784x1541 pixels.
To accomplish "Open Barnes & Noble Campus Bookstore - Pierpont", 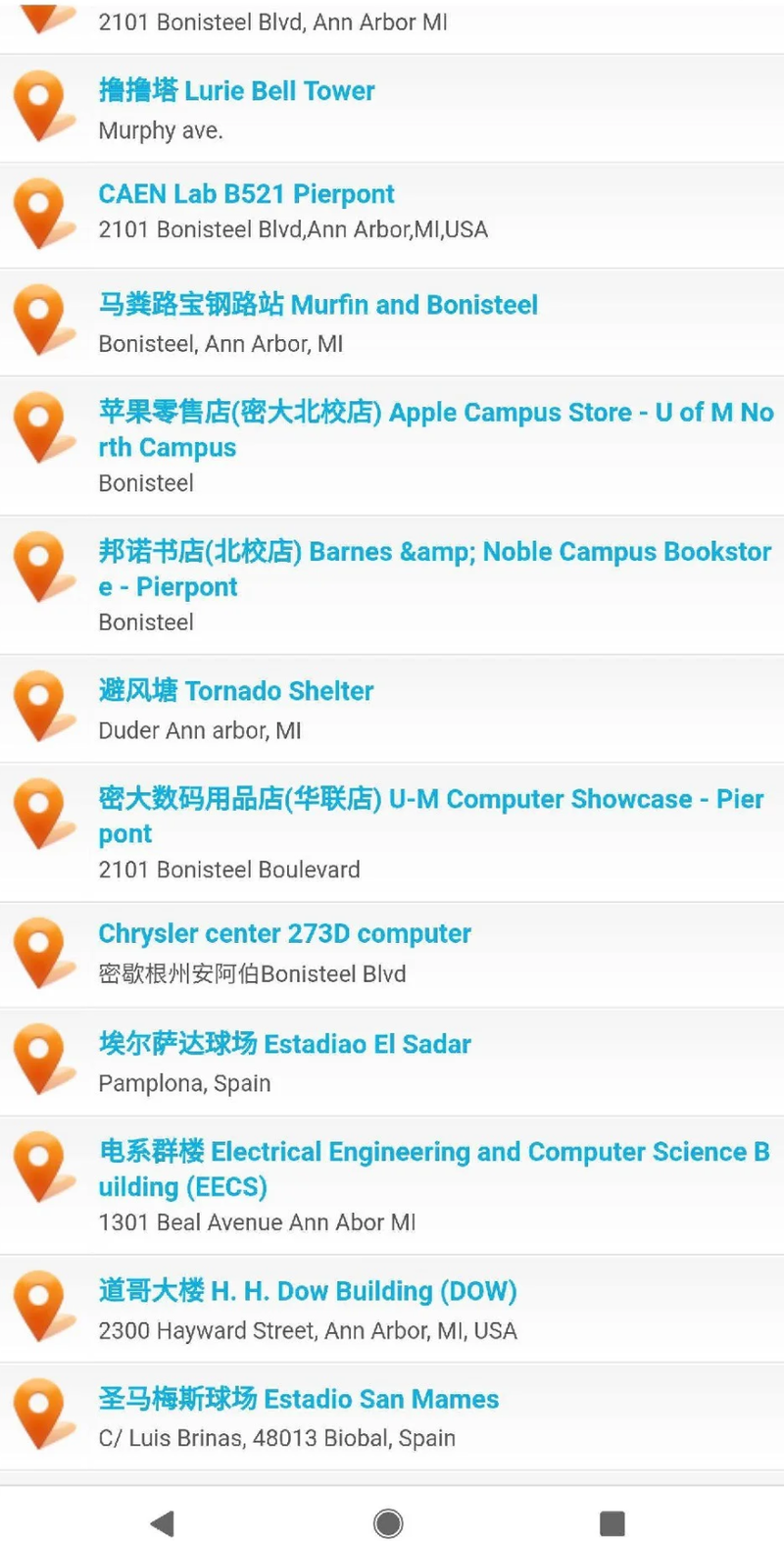I will tap(392, 585).
